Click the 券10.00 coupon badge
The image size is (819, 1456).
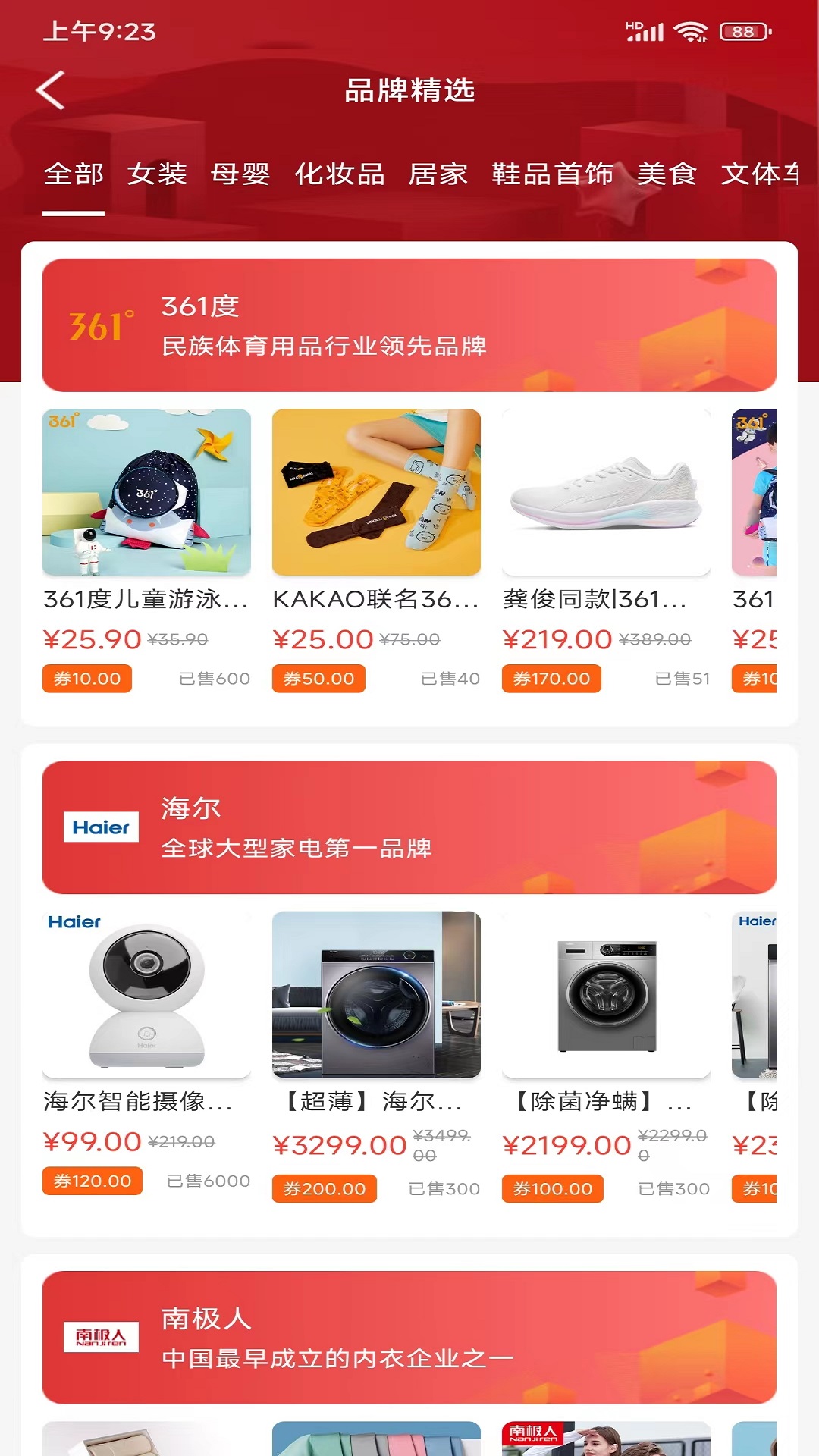[86, 679]
